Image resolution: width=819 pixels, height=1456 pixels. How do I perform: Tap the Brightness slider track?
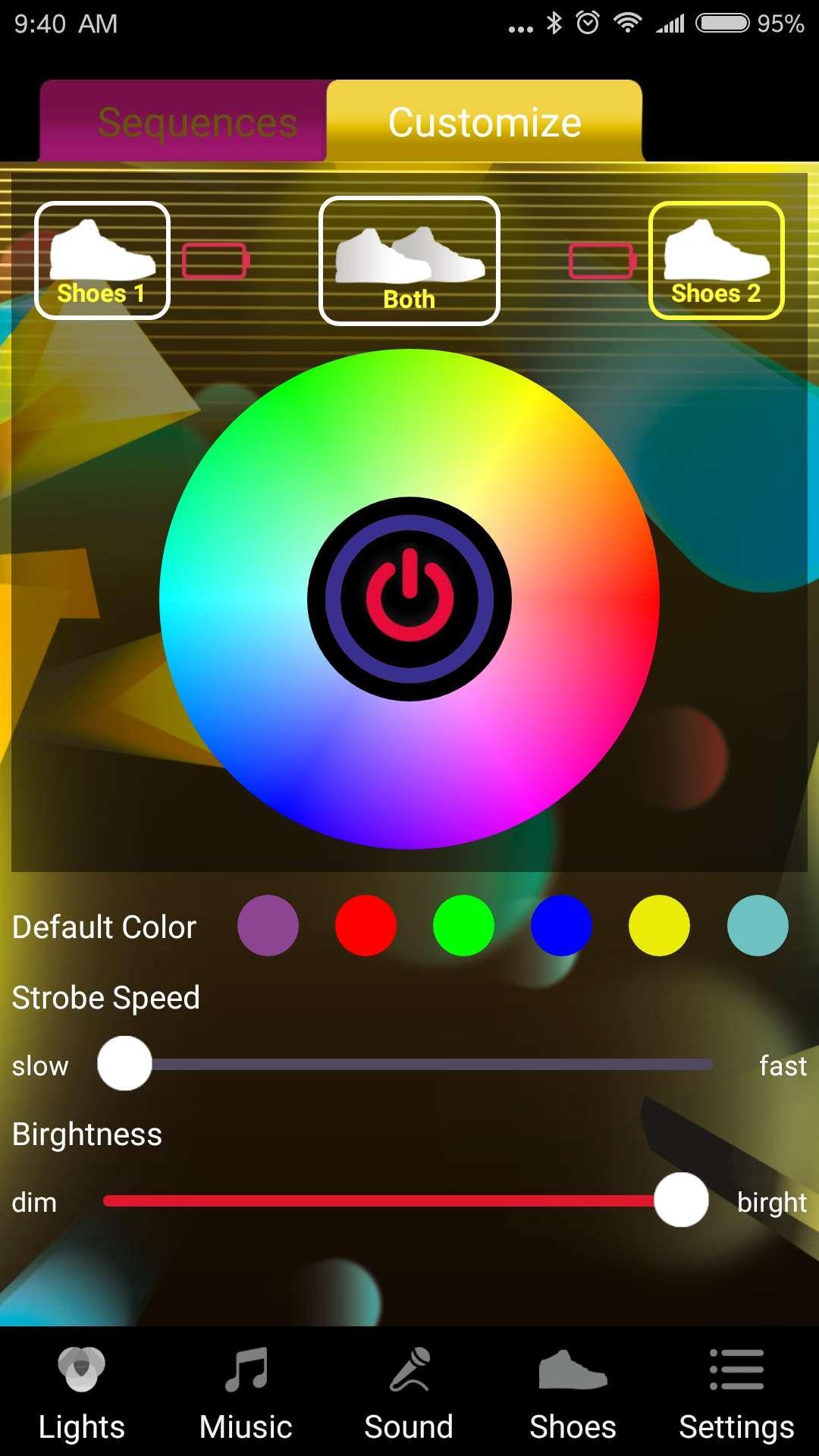tap(379, 1200)
